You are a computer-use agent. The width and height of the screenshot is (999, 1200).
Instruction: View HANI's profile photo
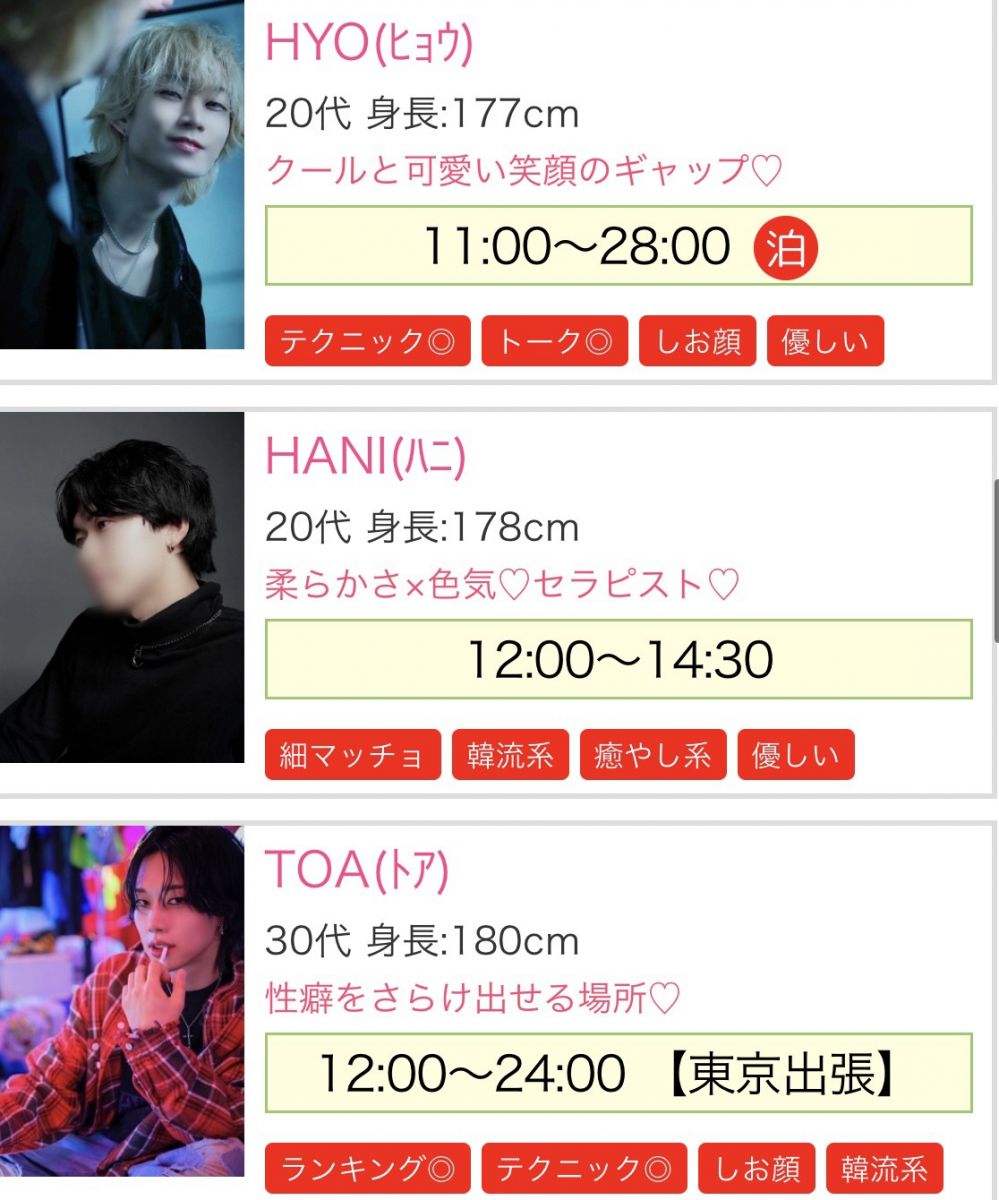tap(121, 587)
